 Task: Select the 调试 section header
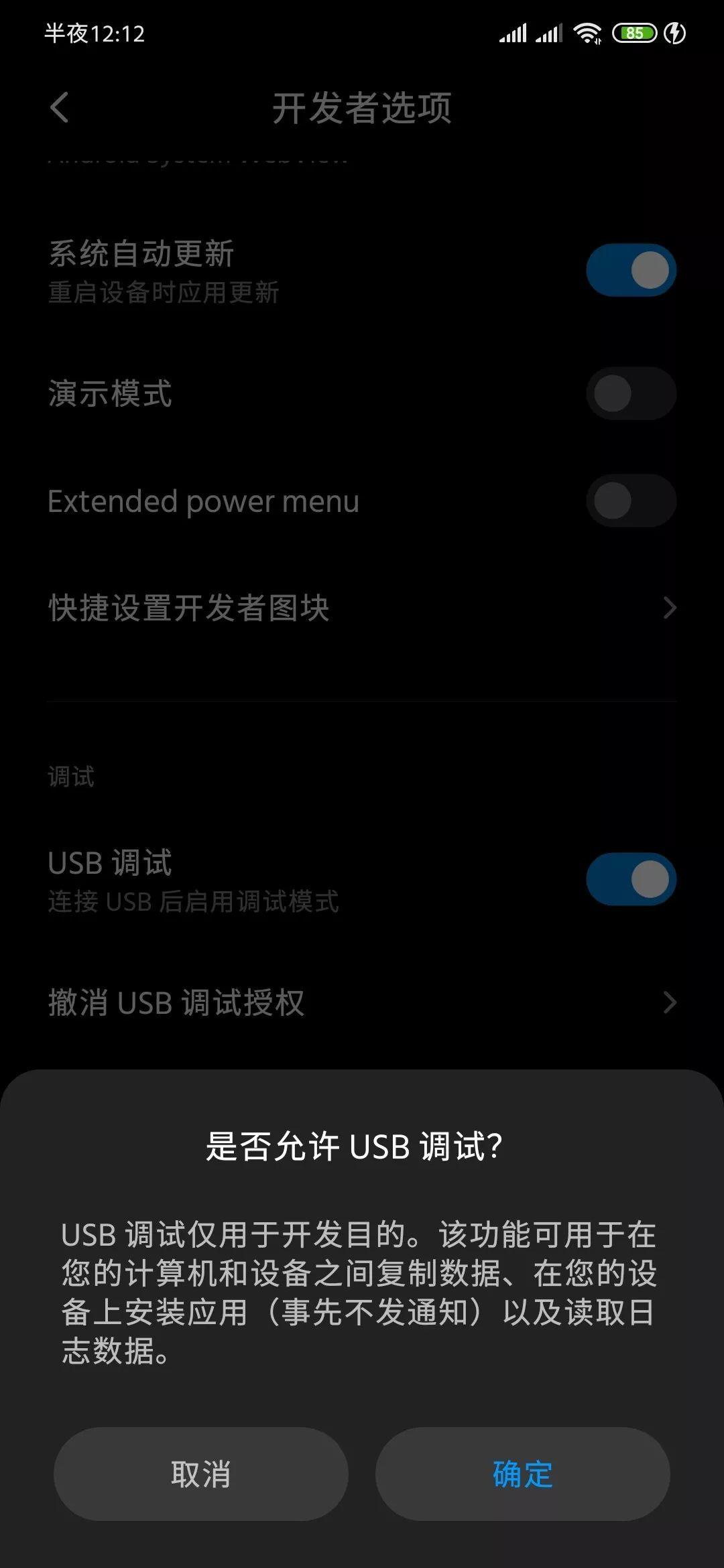pyautogui.click(x=71, y=777)
